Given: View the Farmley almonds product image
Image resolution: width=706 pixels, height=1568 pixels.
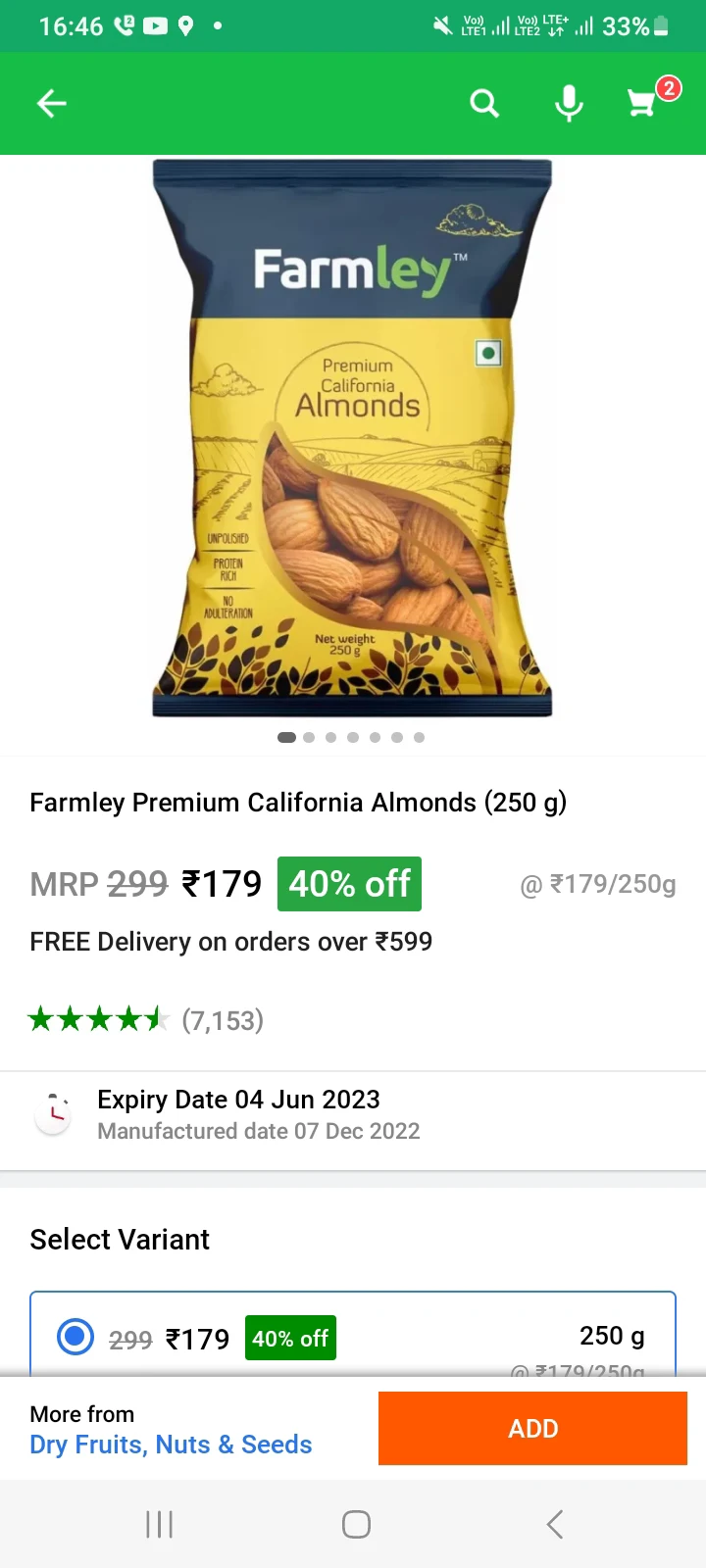Looking at the screenshot, I should [x=352, y=438].
